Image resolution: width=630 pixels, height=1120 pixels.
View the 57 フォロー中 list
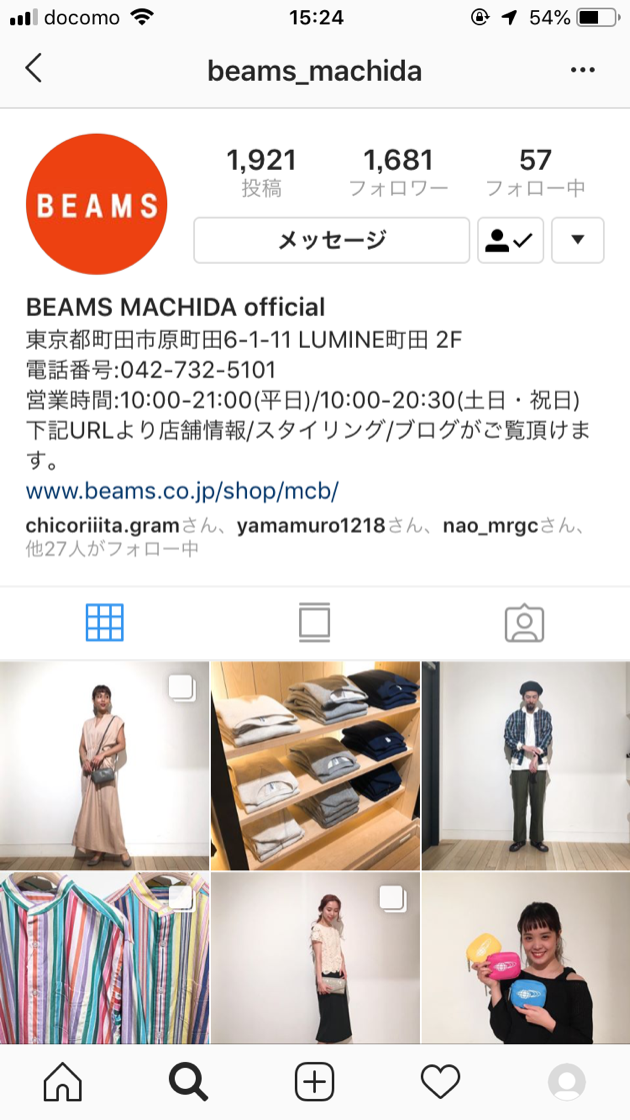535,172
